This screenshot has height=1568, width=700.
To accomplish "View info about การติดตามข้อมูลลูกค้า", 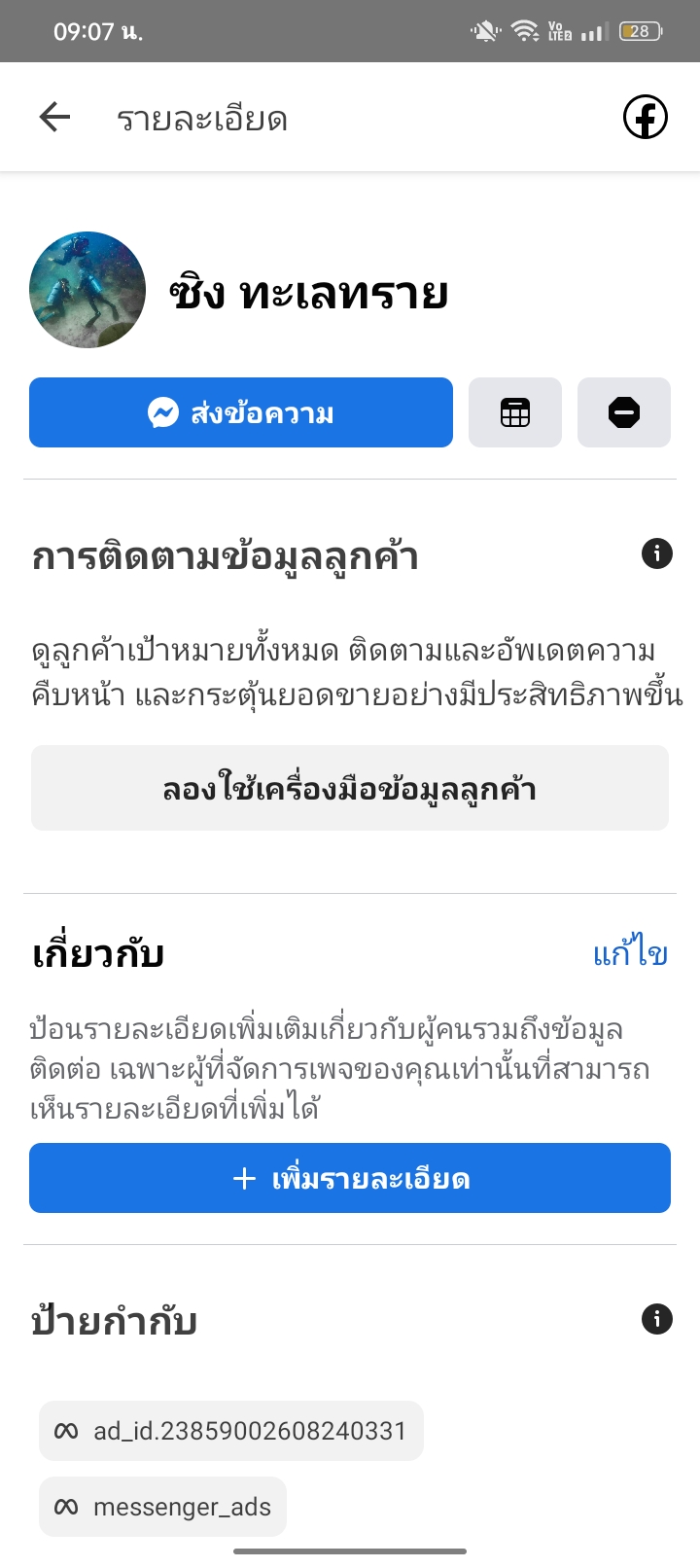I will [x=657, y=554].
